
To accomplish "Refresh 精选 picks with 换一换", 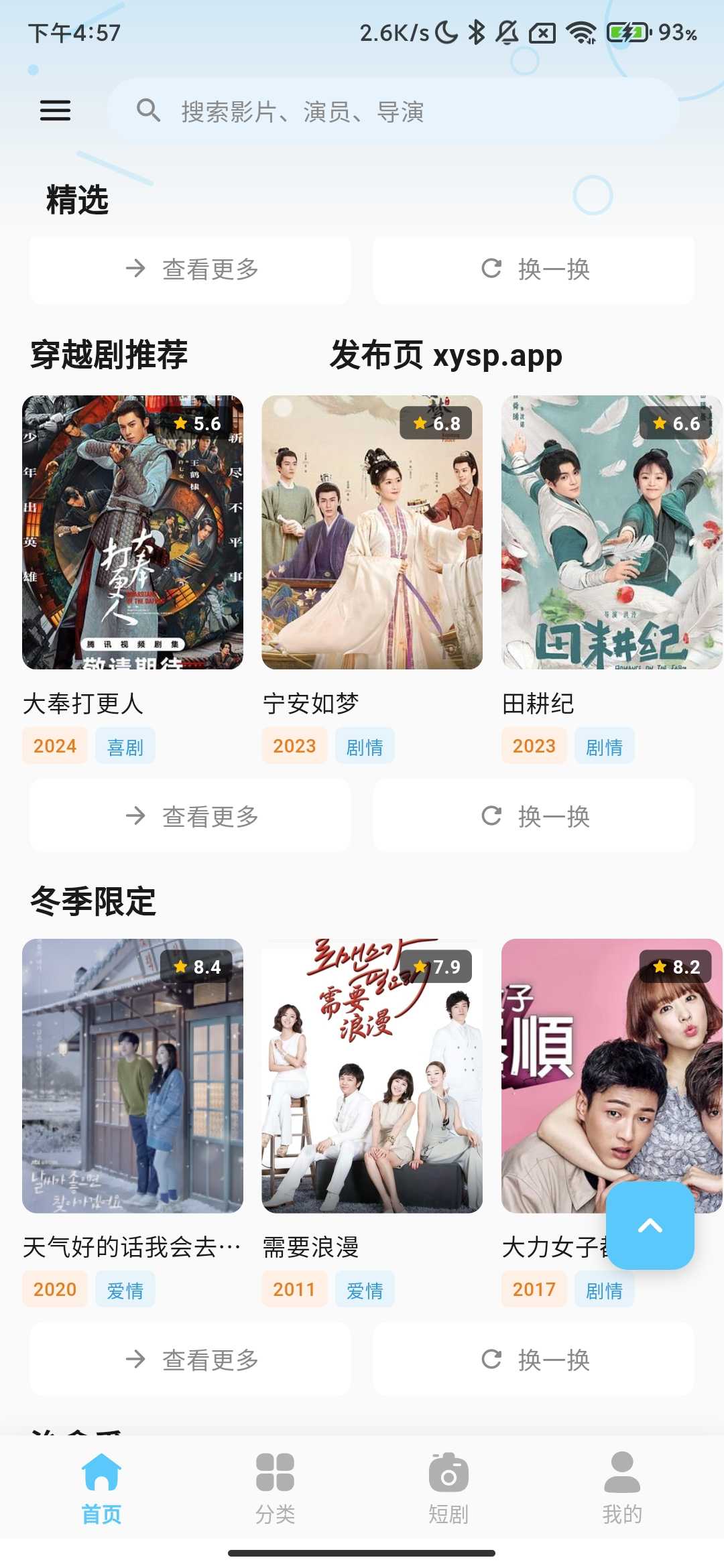I will click(534, 269).
